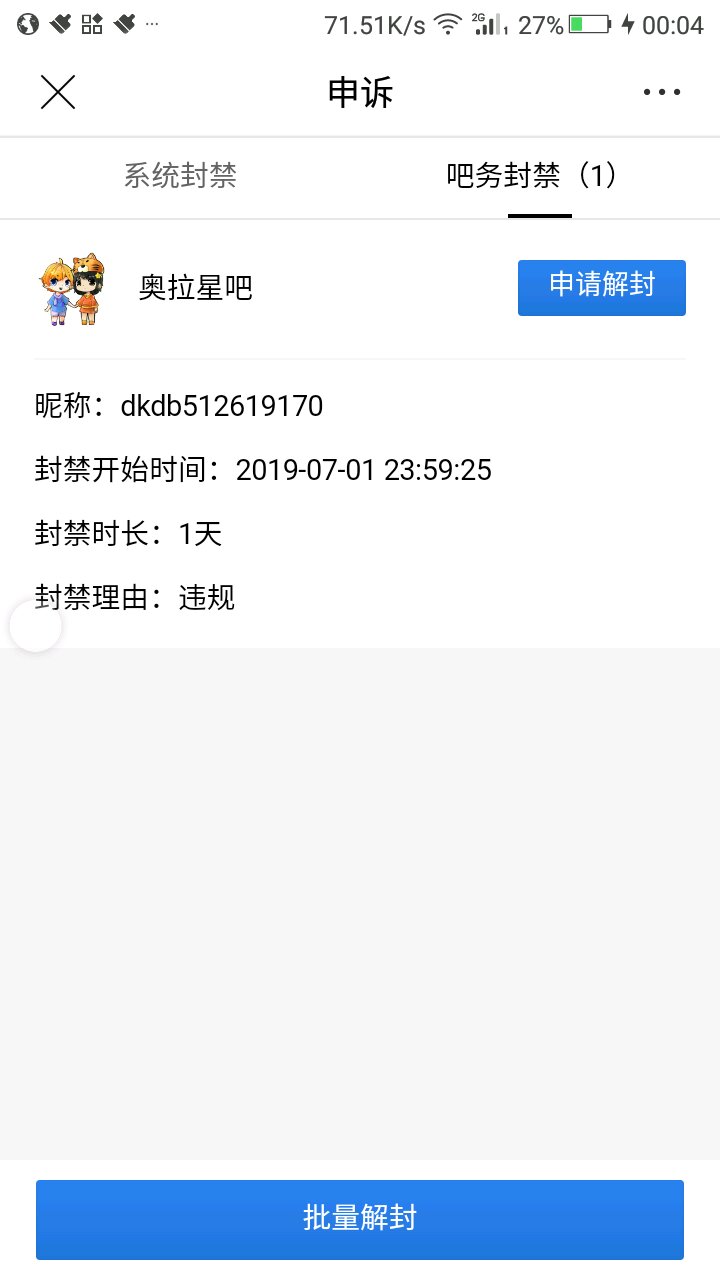
Task: Open the 奥拉星吧 avatar
Action: (72, 289)
